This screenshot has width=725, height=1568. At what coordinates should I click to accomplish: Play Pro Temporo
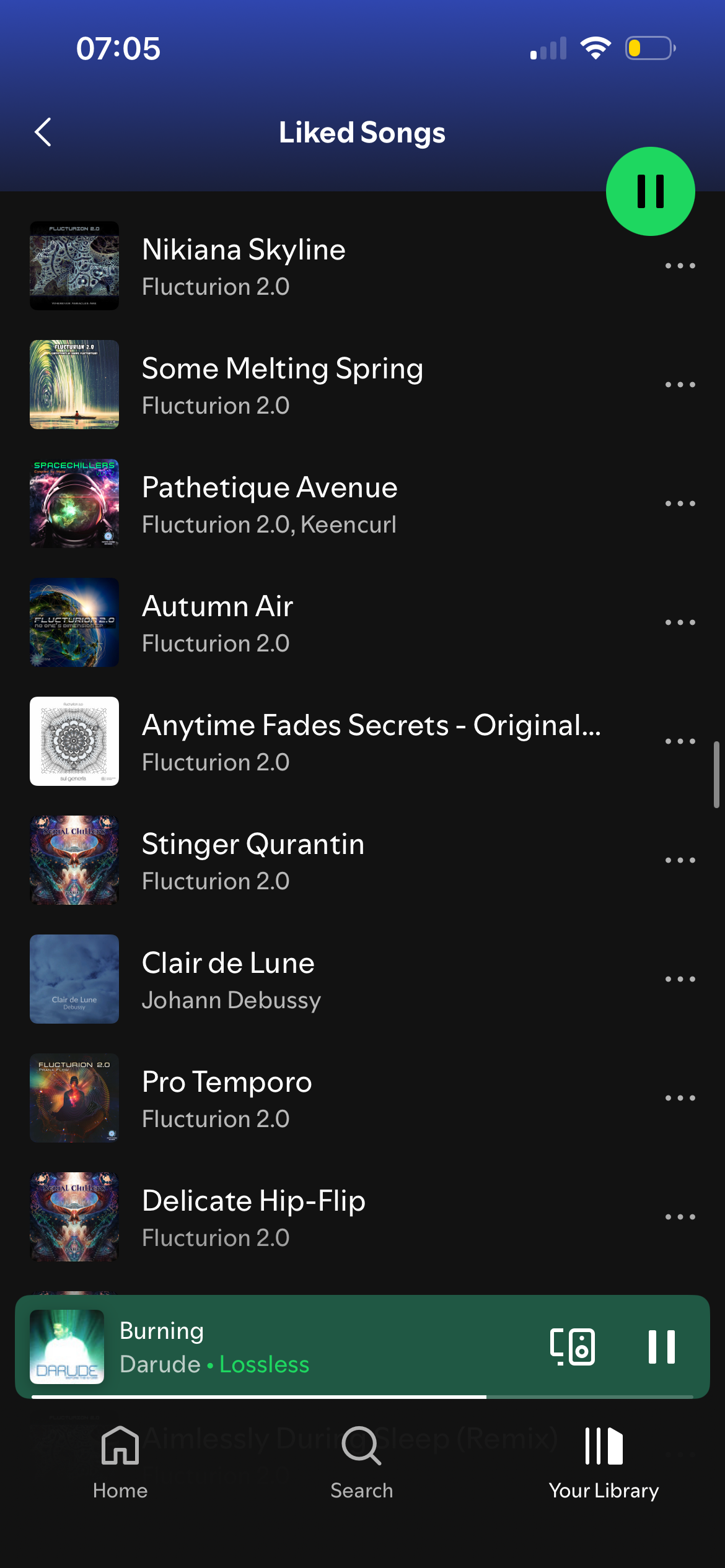coord(227,1098)
